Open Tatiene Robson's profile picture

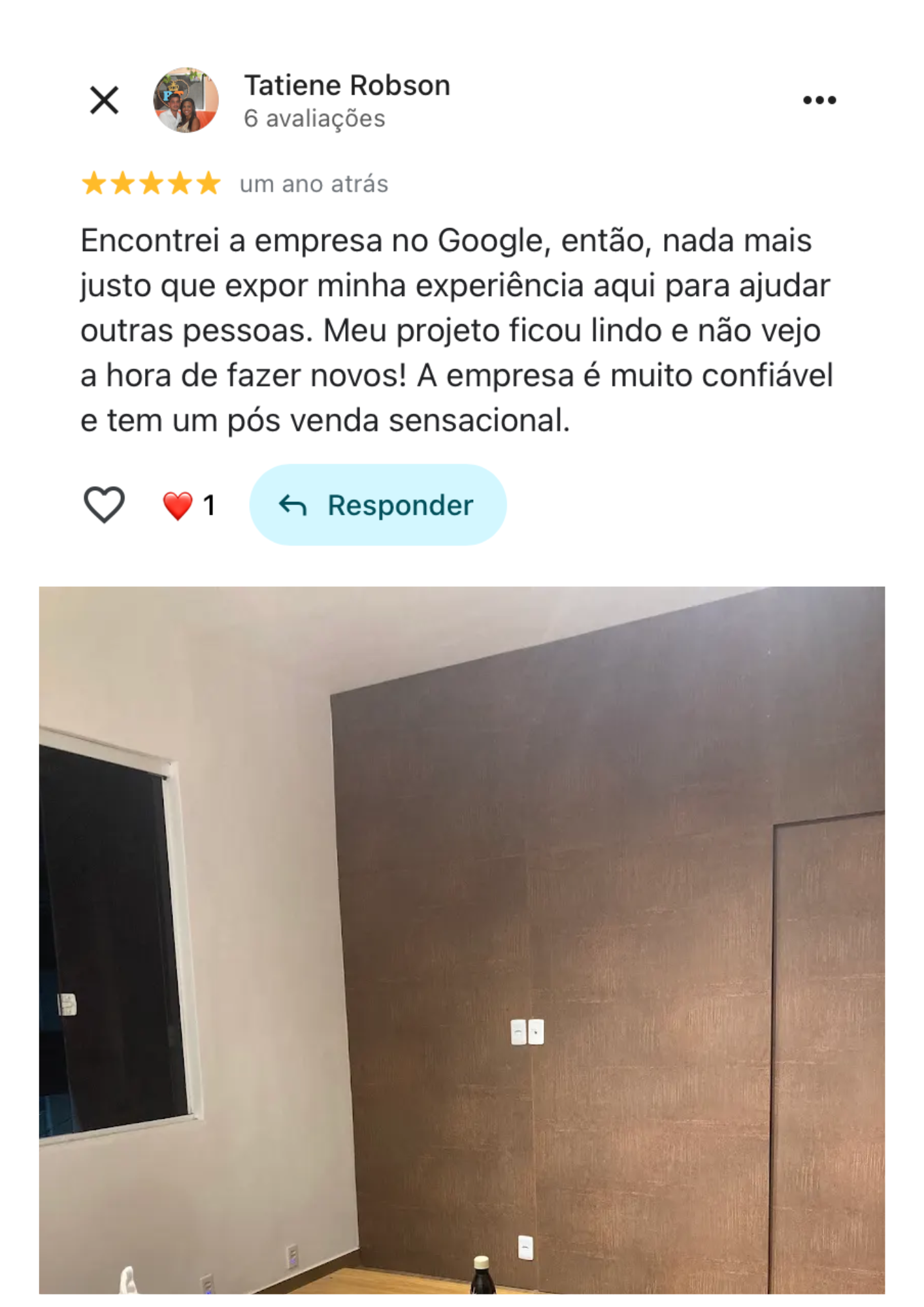(x=186, y=101)
